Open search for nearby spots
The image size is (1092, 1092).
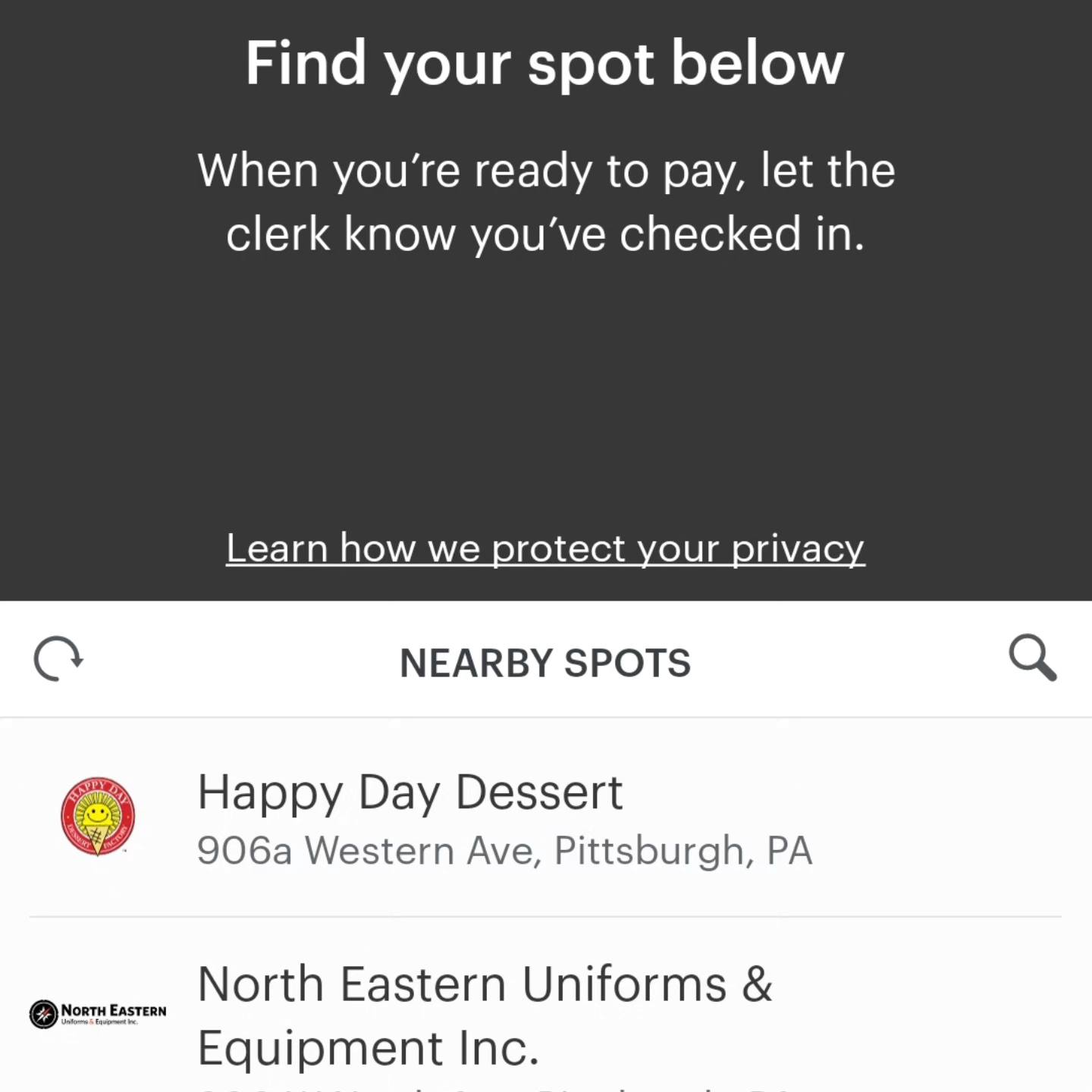click(1032, 658)
